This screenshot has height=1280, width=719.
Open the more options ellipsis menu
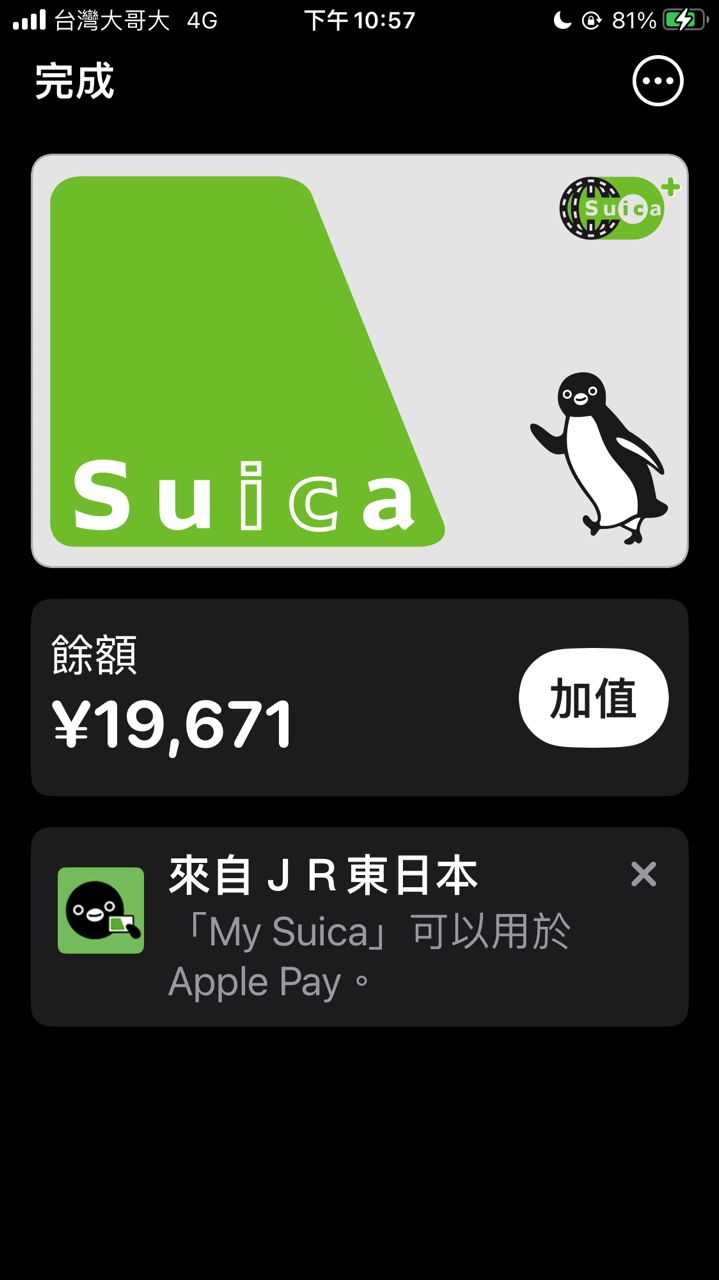(658, 81)
